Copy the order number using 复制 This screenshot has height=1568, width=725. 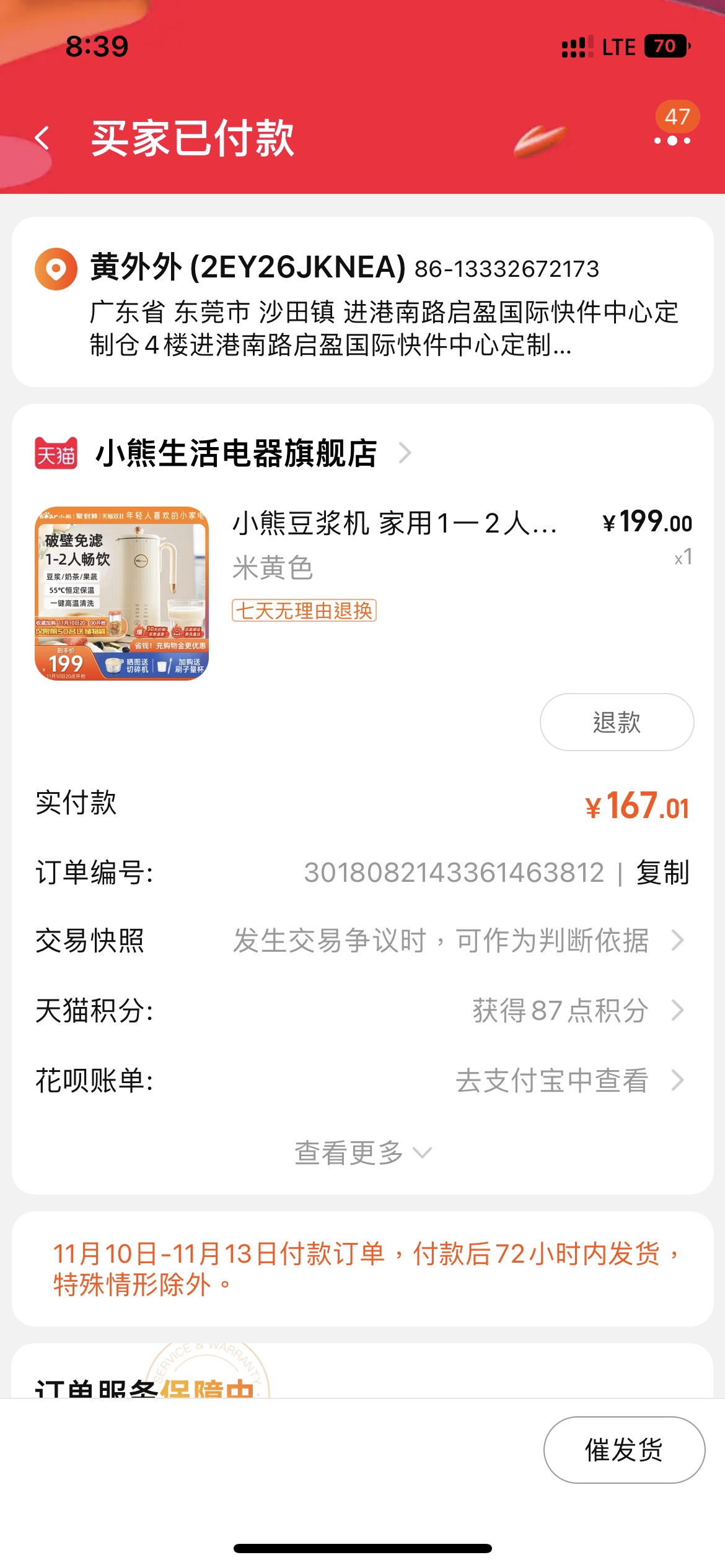pos(661,874)
